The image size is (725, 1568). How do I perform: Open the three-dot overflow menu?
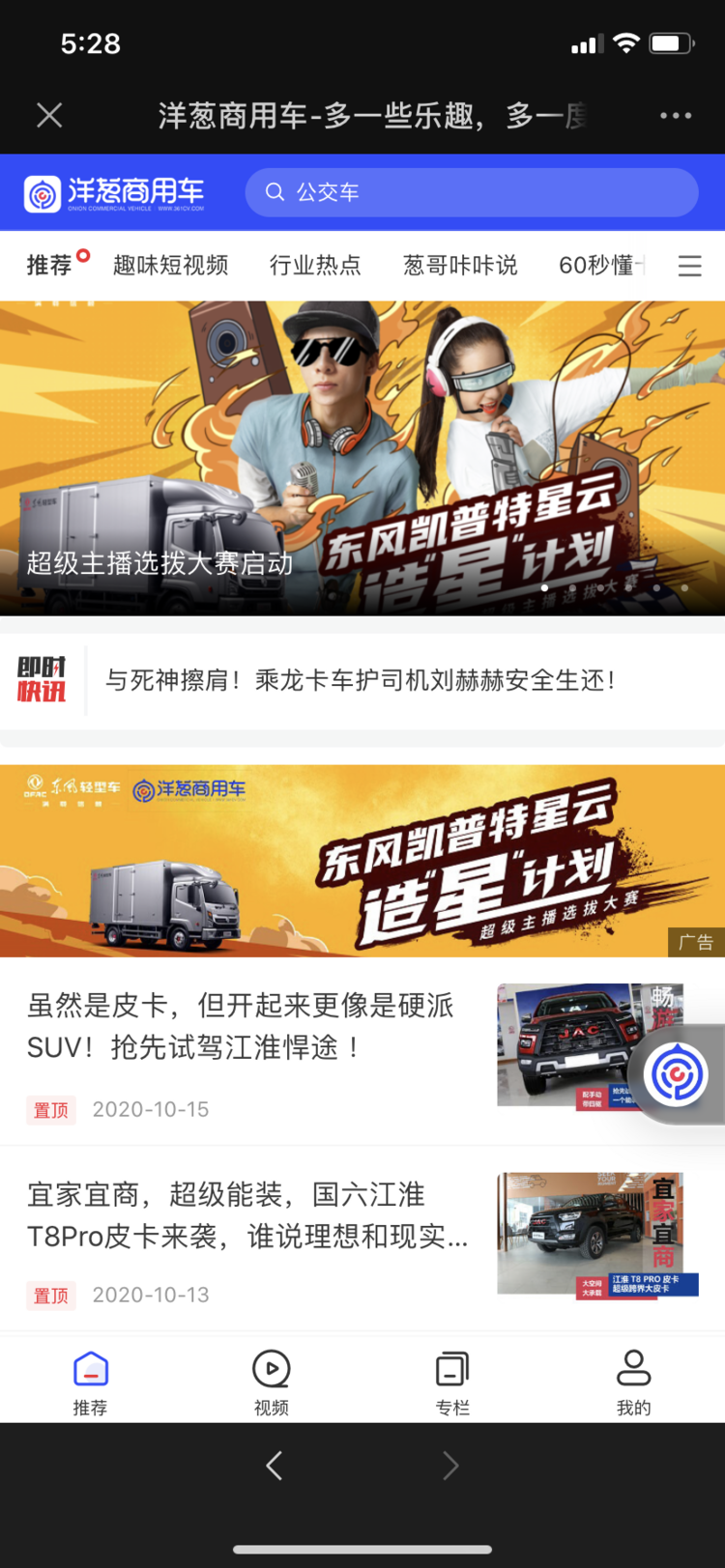676,116
